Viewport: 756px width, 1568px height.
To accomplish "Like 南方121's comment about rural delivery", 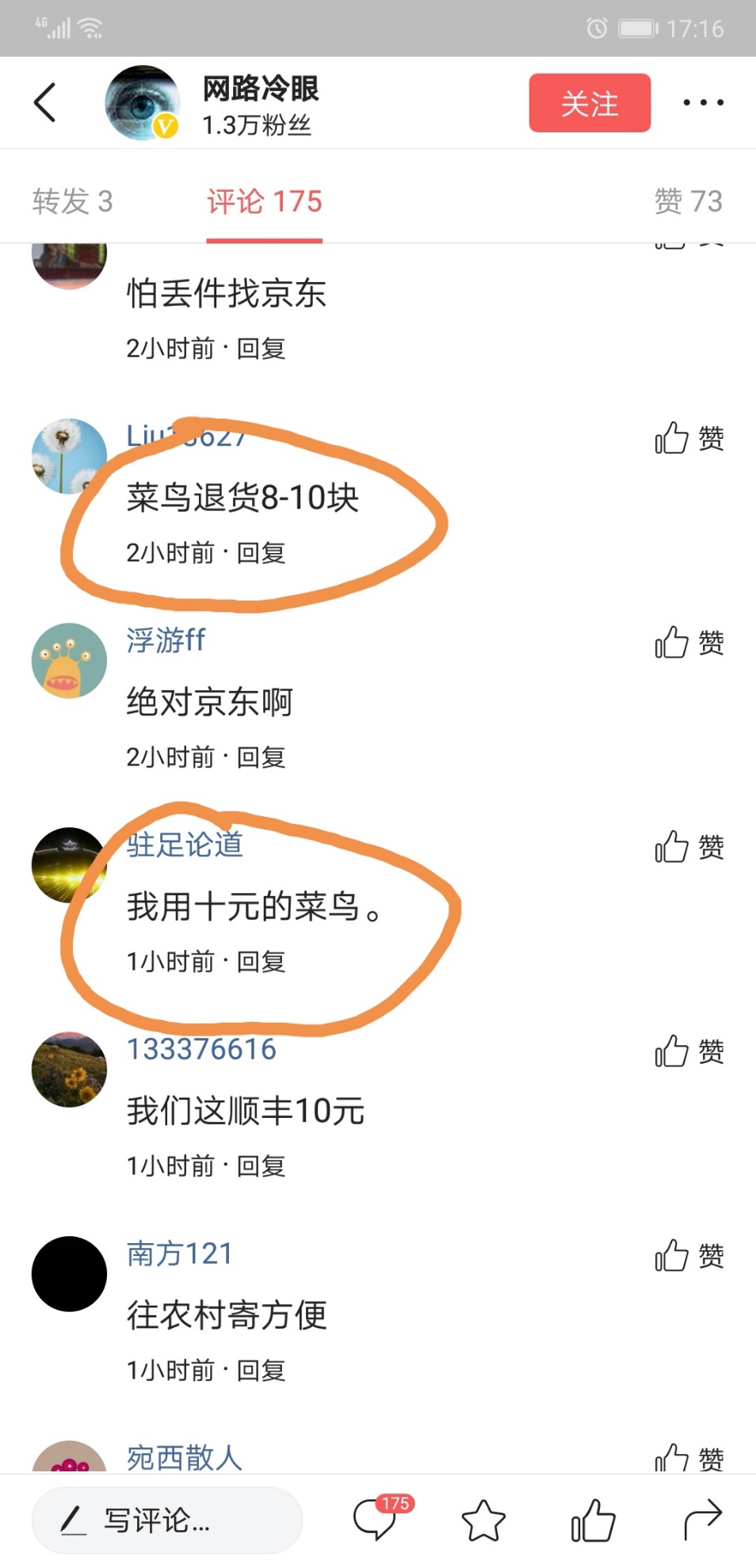I will tap(686, 1256).
